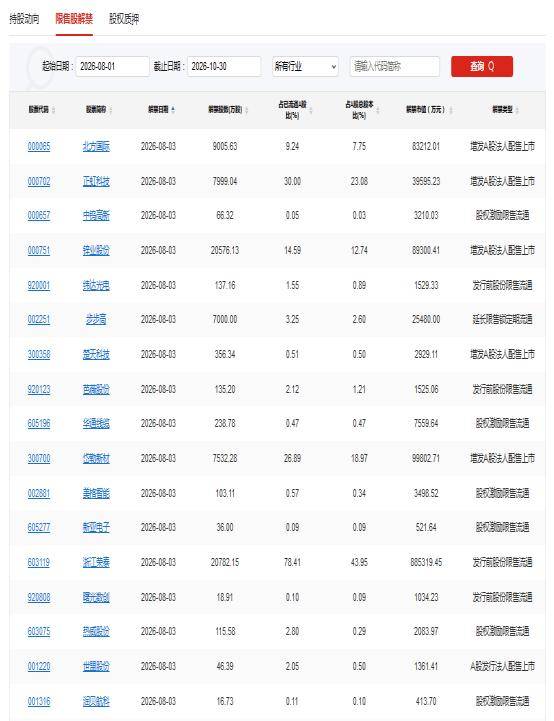
Task: Open stock code link 920001
Action: [x=39, y=285]
